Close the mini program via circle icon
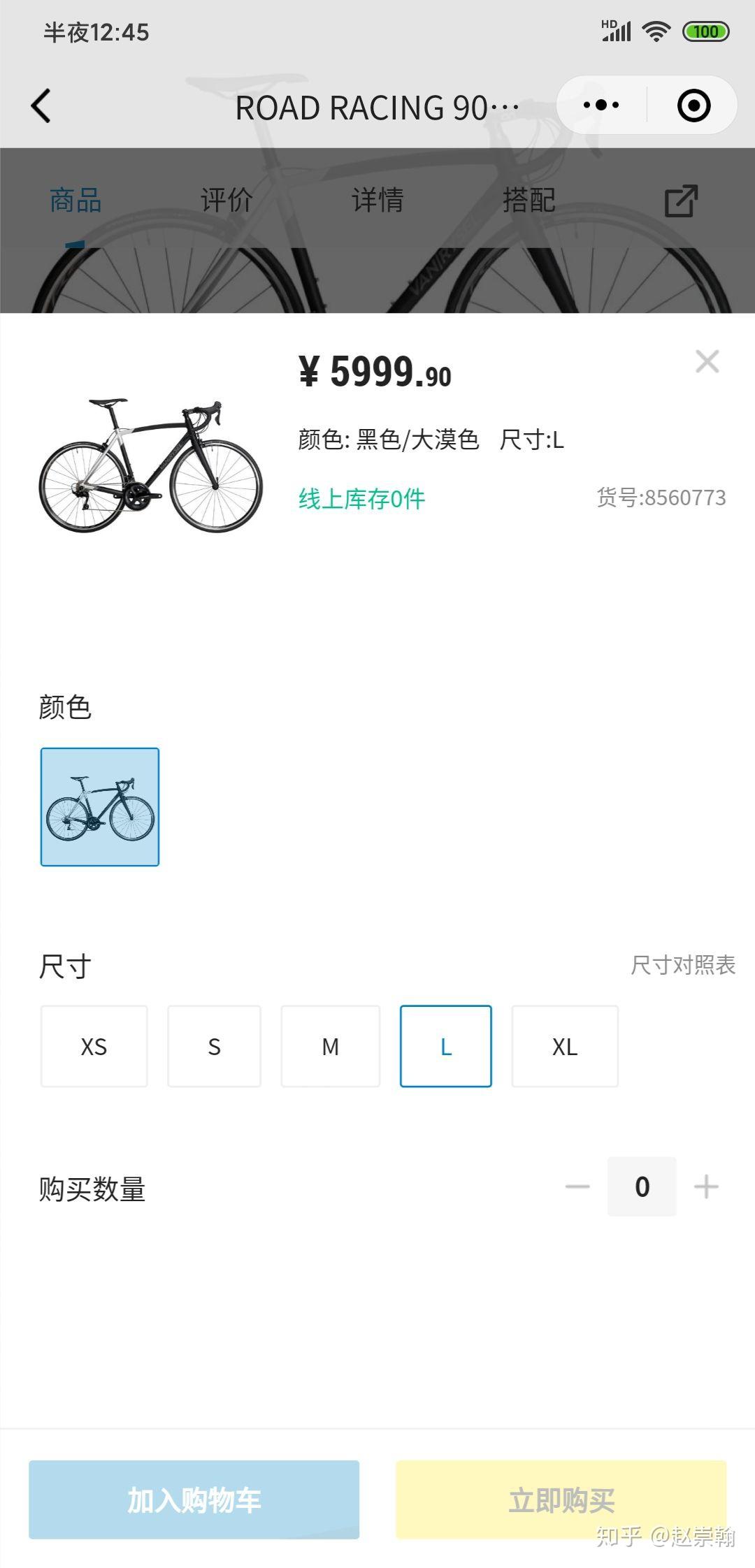 point(693,106)
